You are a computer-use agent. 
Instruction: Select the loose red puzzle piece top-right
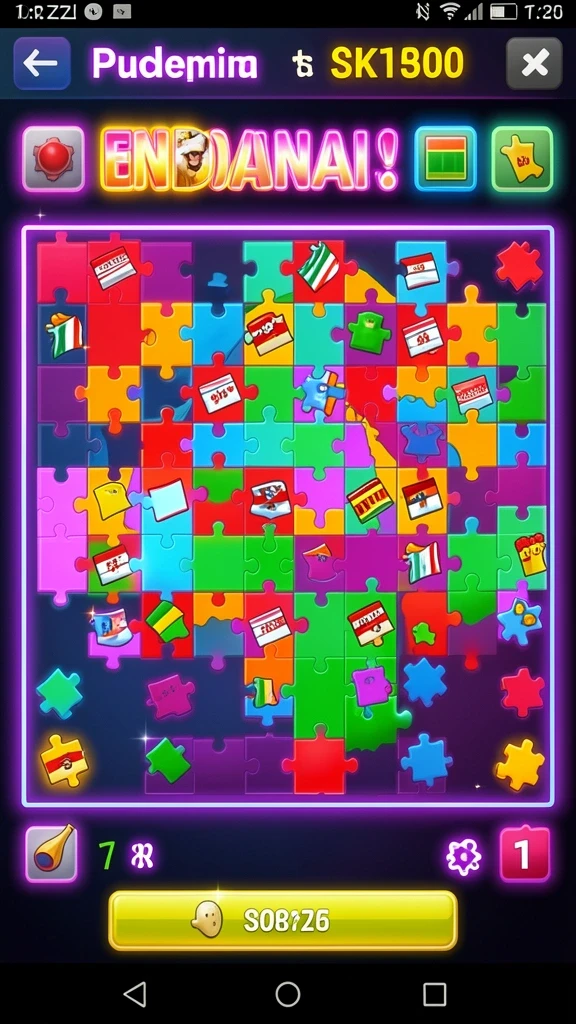click(x=519, y=265)
